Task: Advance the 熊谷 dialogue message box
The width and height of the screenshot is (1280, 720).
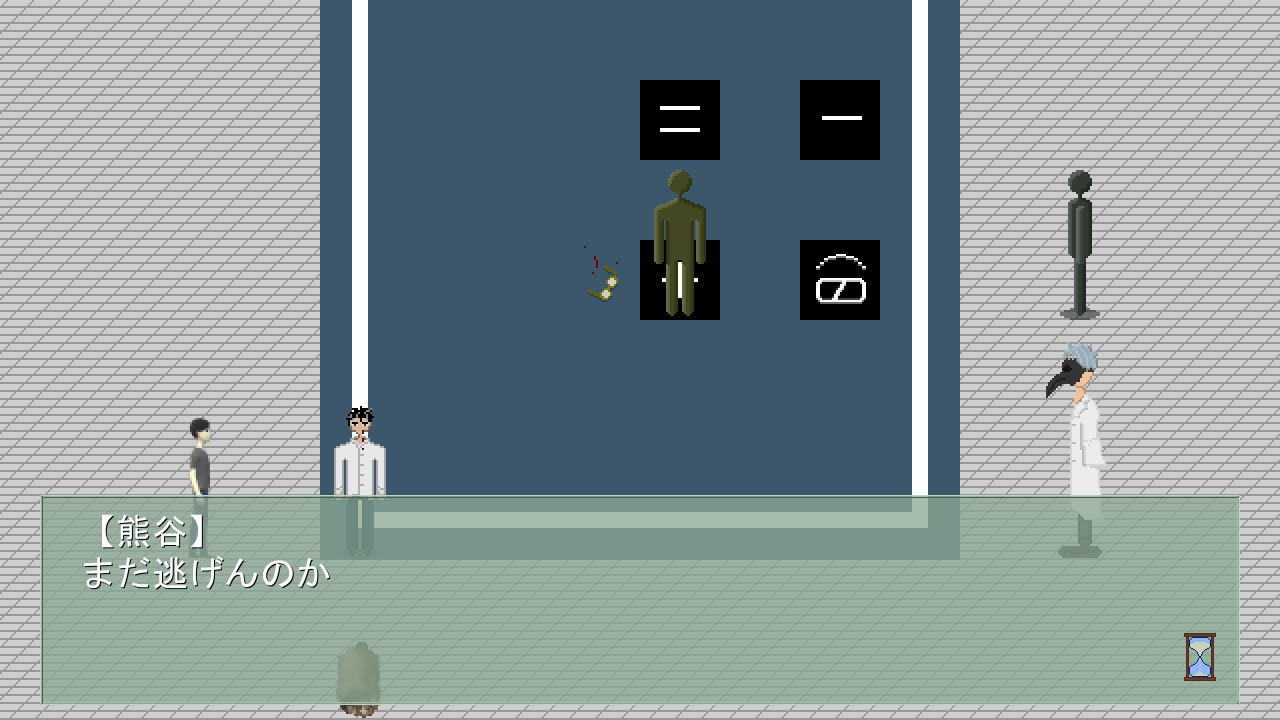Action: click(640, 600)
